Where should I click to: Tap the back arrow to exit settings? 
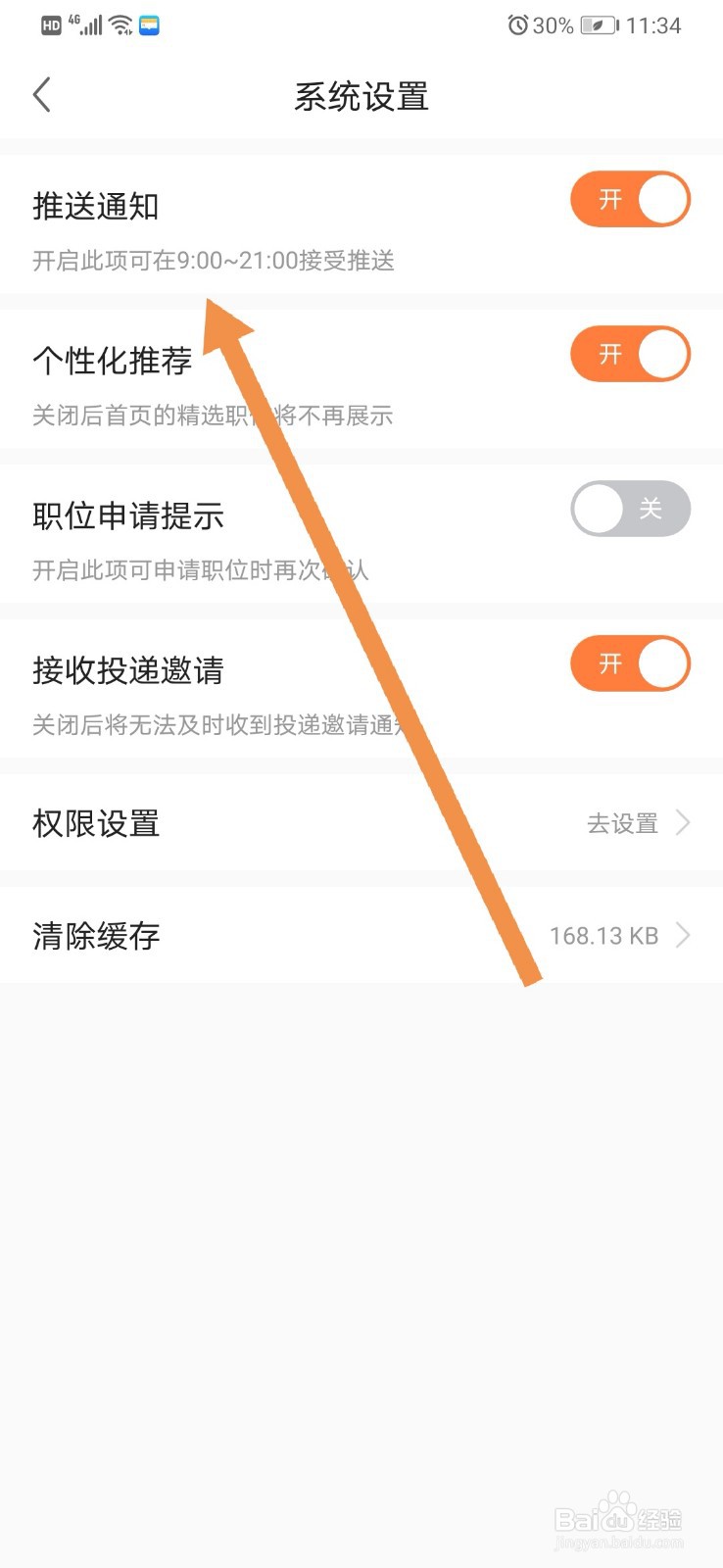(x=41, y=94)
